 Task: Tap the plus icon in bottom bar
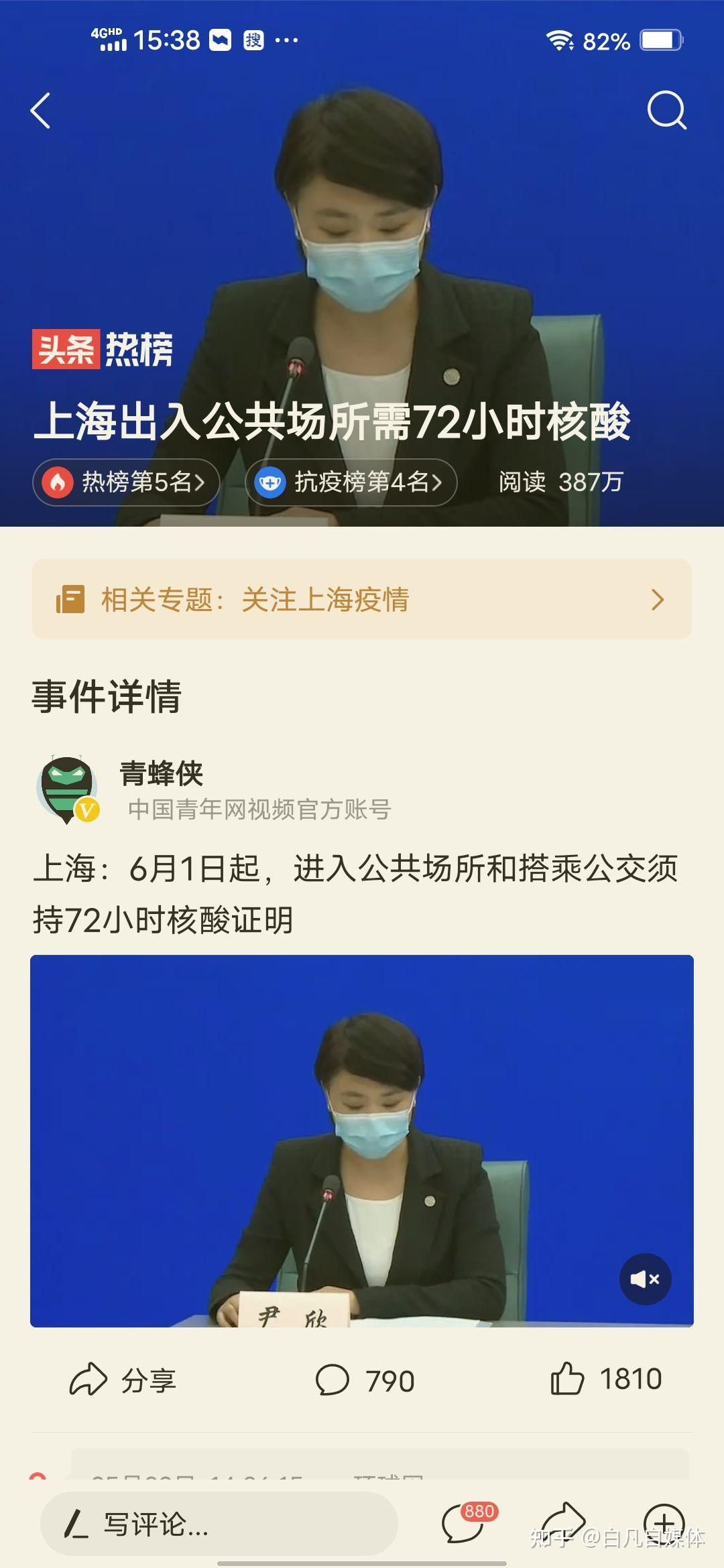click(664, 1522)
